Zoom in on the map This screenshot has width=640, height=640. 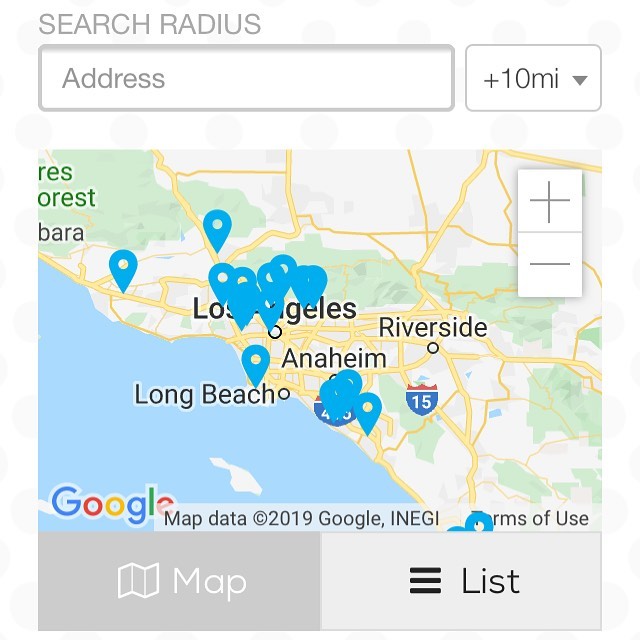[x=549, y=203]
